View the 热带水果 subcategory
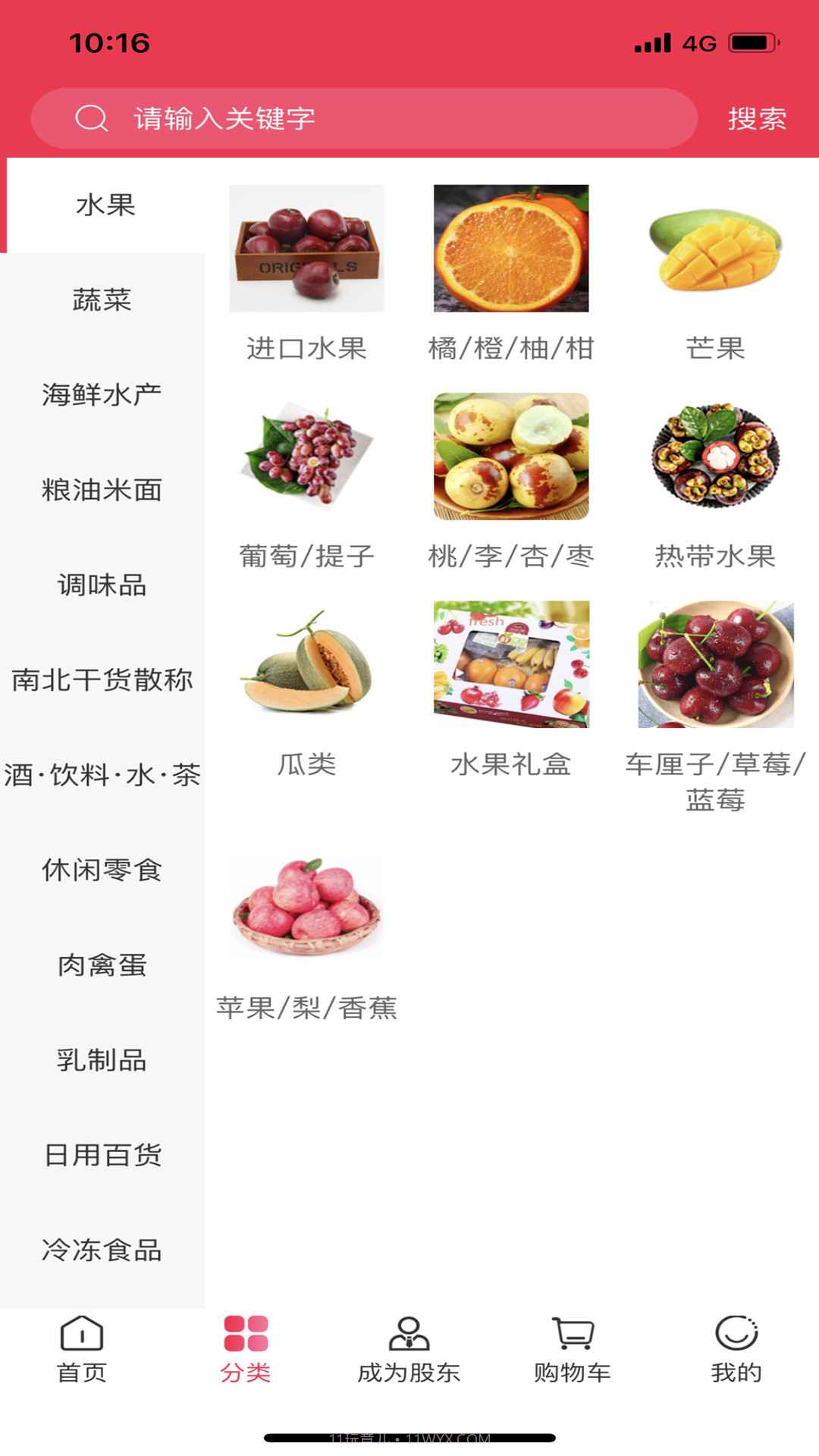 tap(715, 482)
